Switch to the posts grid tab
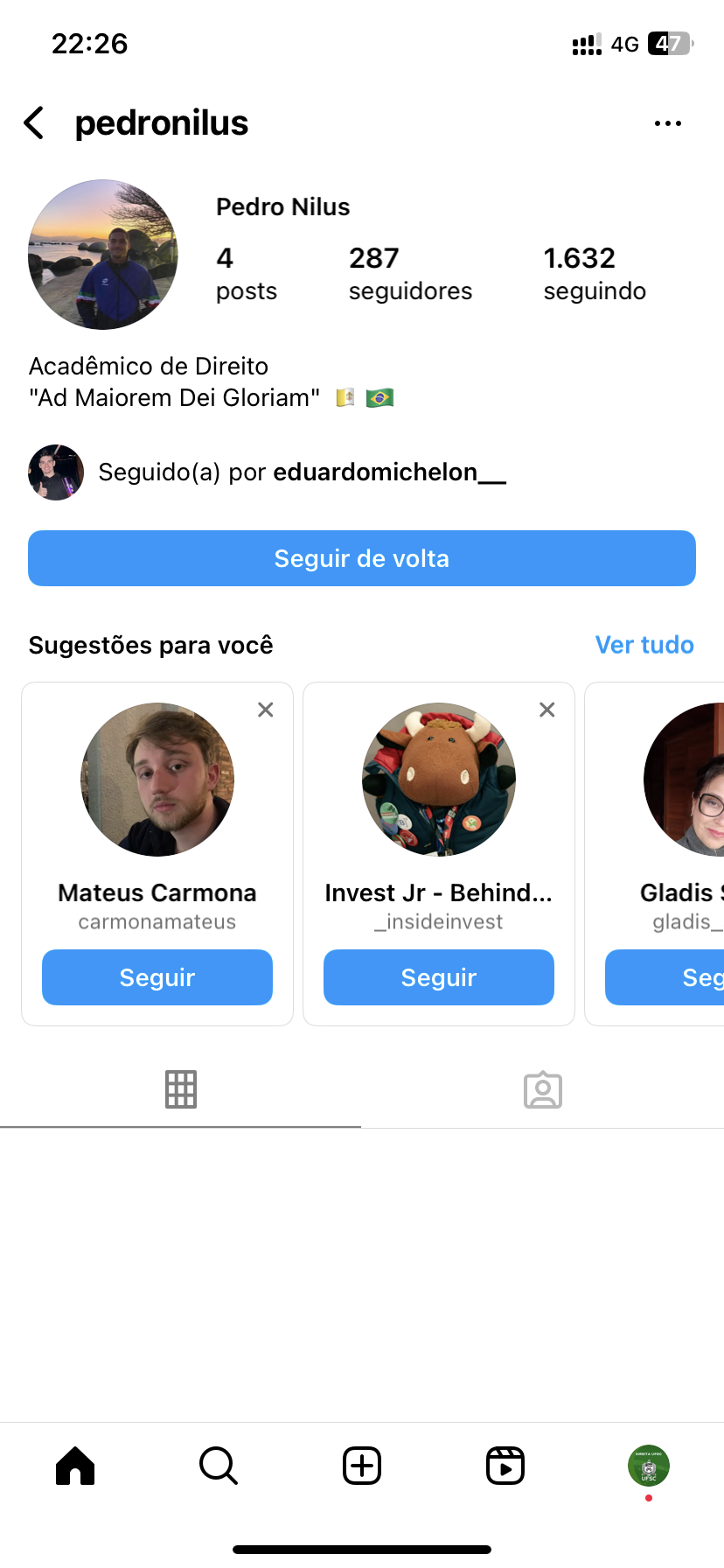 (x=181, y=1089)
